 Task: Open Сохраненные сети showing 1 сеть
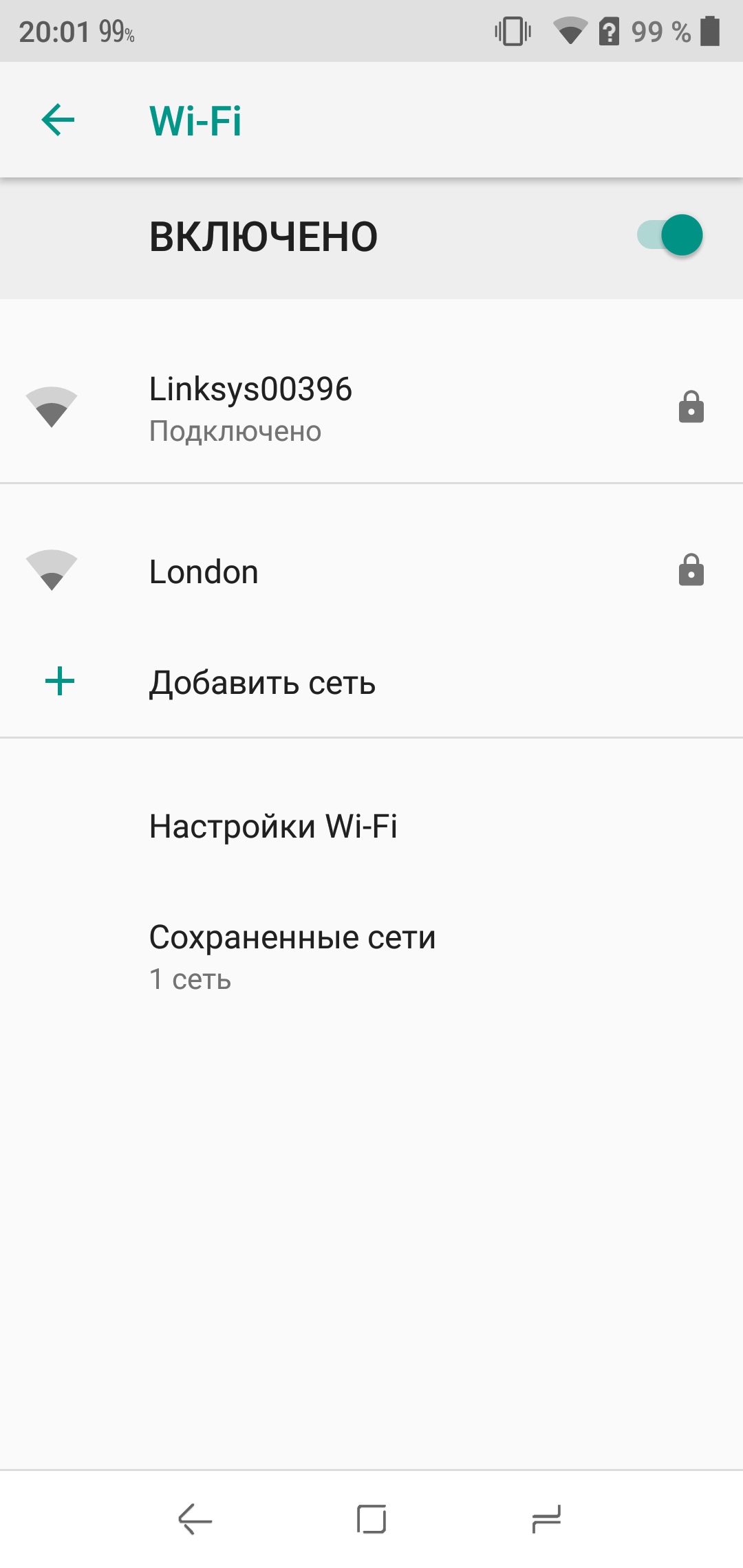click(x=292, y=952)
